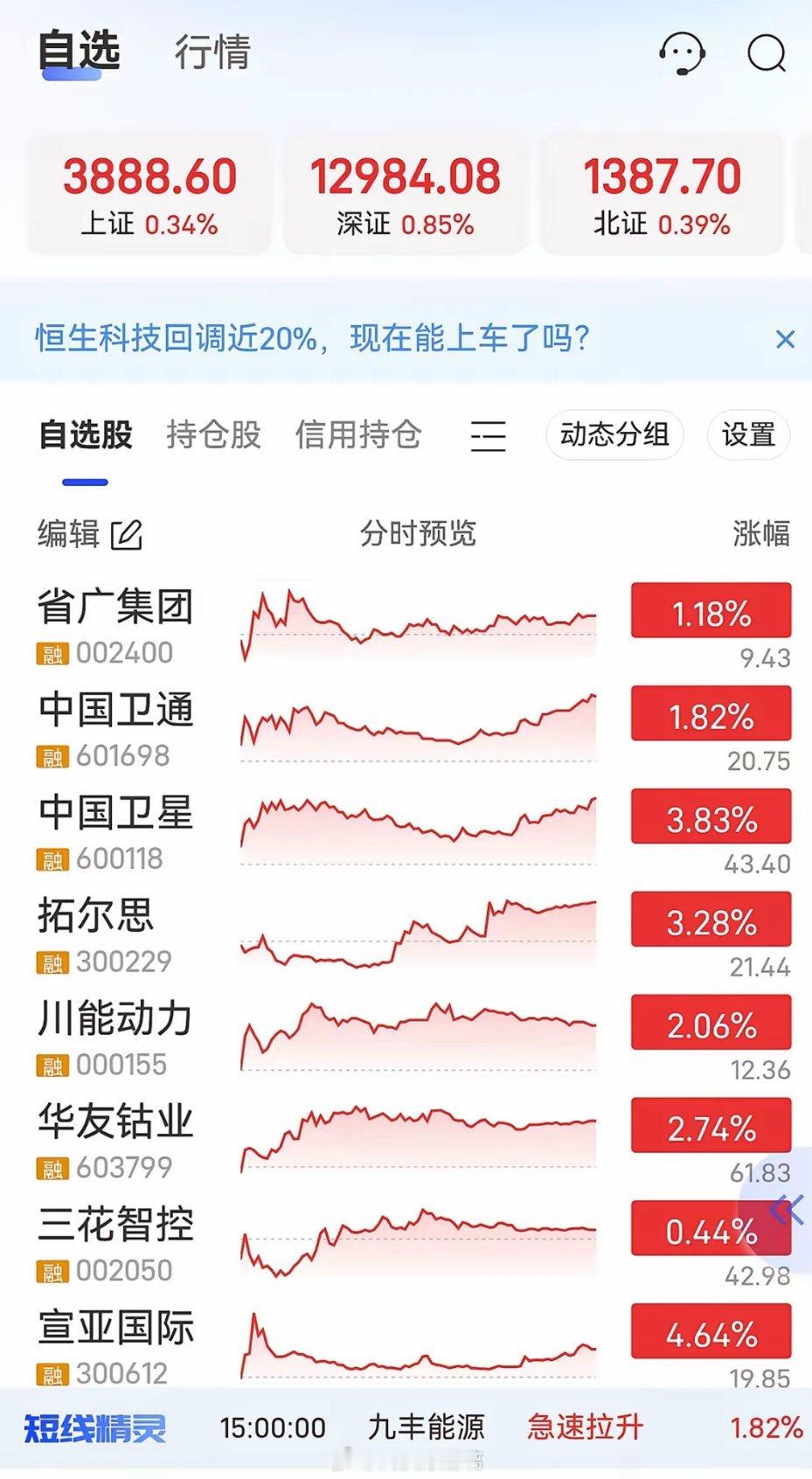Screen dimensions: 812x1479
Task: Click the edit pencil icon next to 编辑
Action: [x=128, y=534]
